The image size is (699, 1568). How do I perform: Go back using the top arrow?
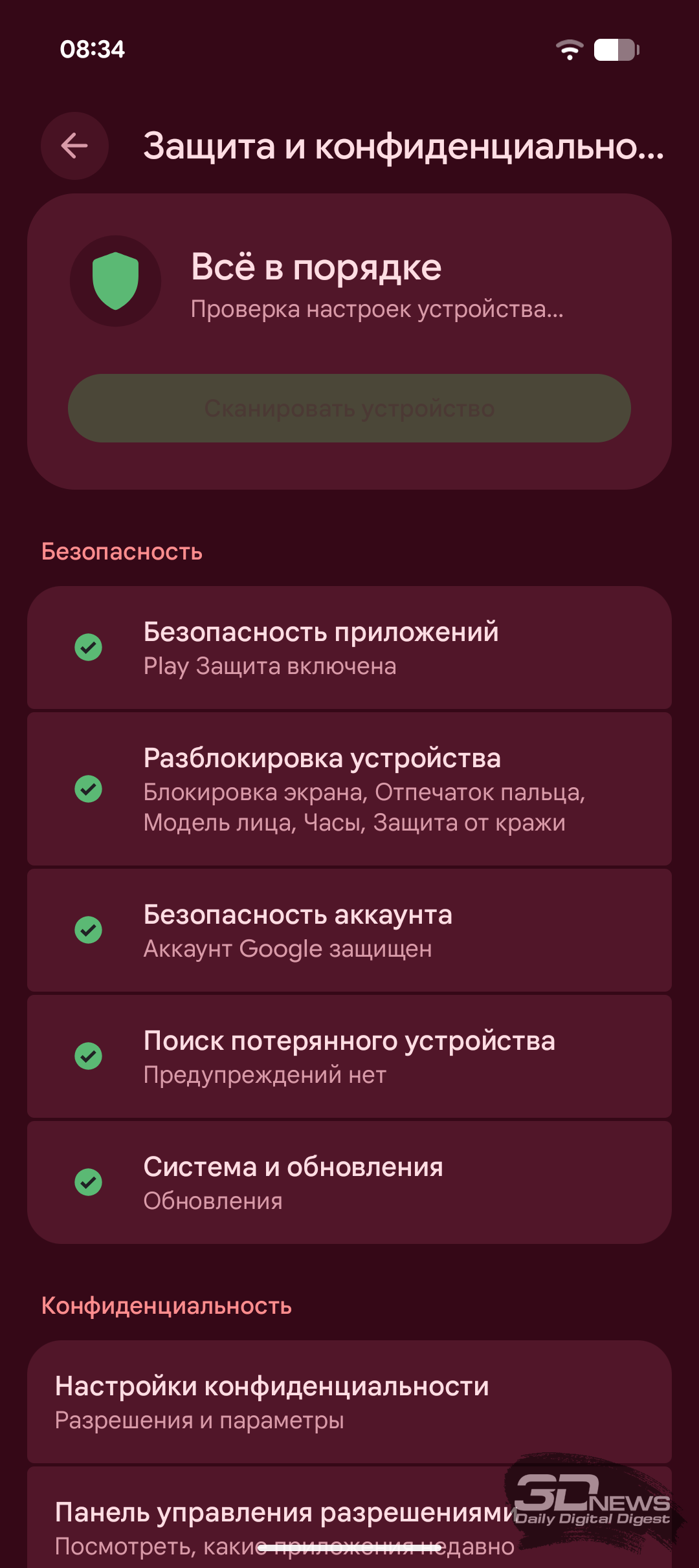pyautogui.click(x=74, y=146)
